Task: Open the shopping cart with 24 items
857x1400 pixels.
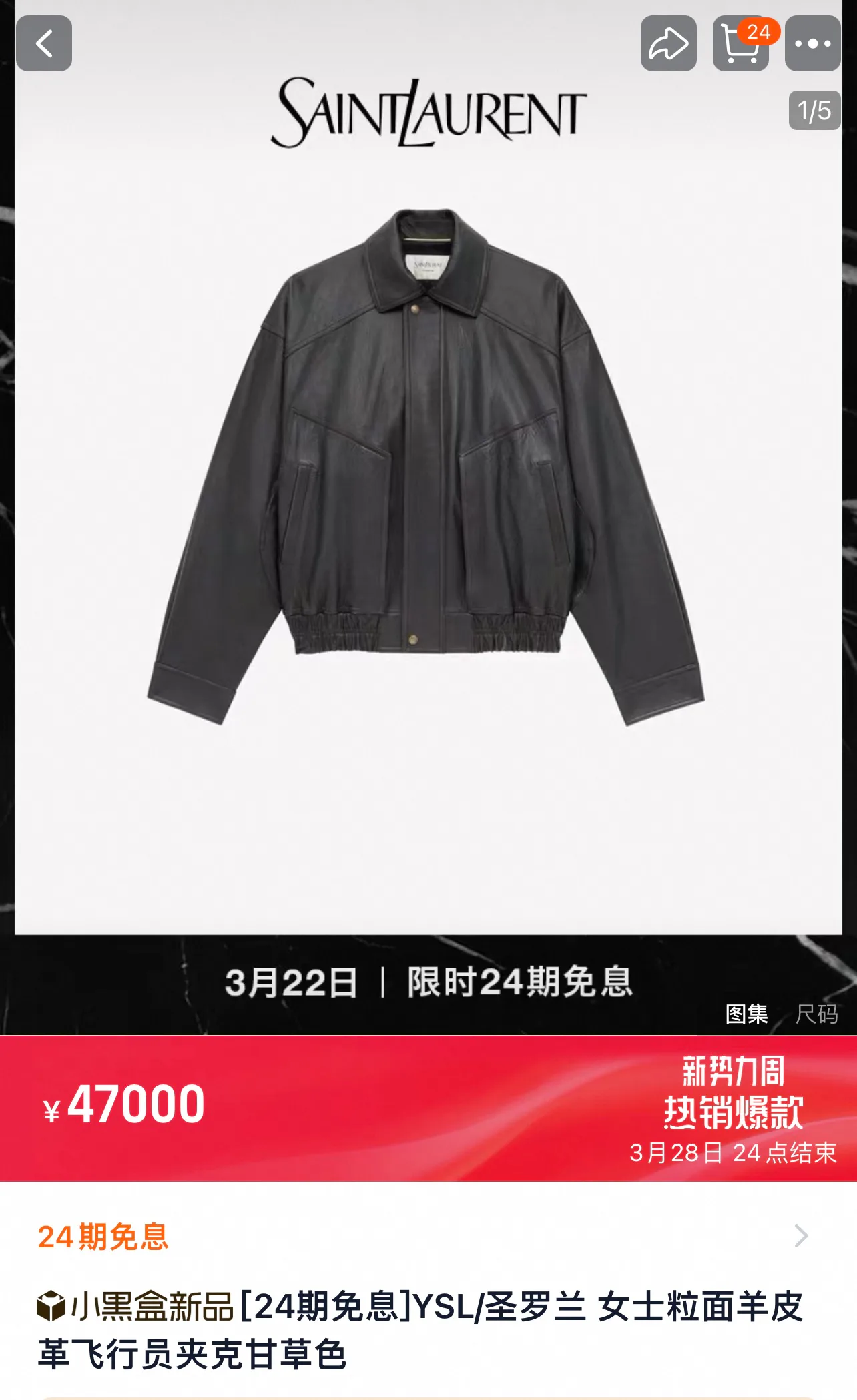Action: (x=741, y=43)
